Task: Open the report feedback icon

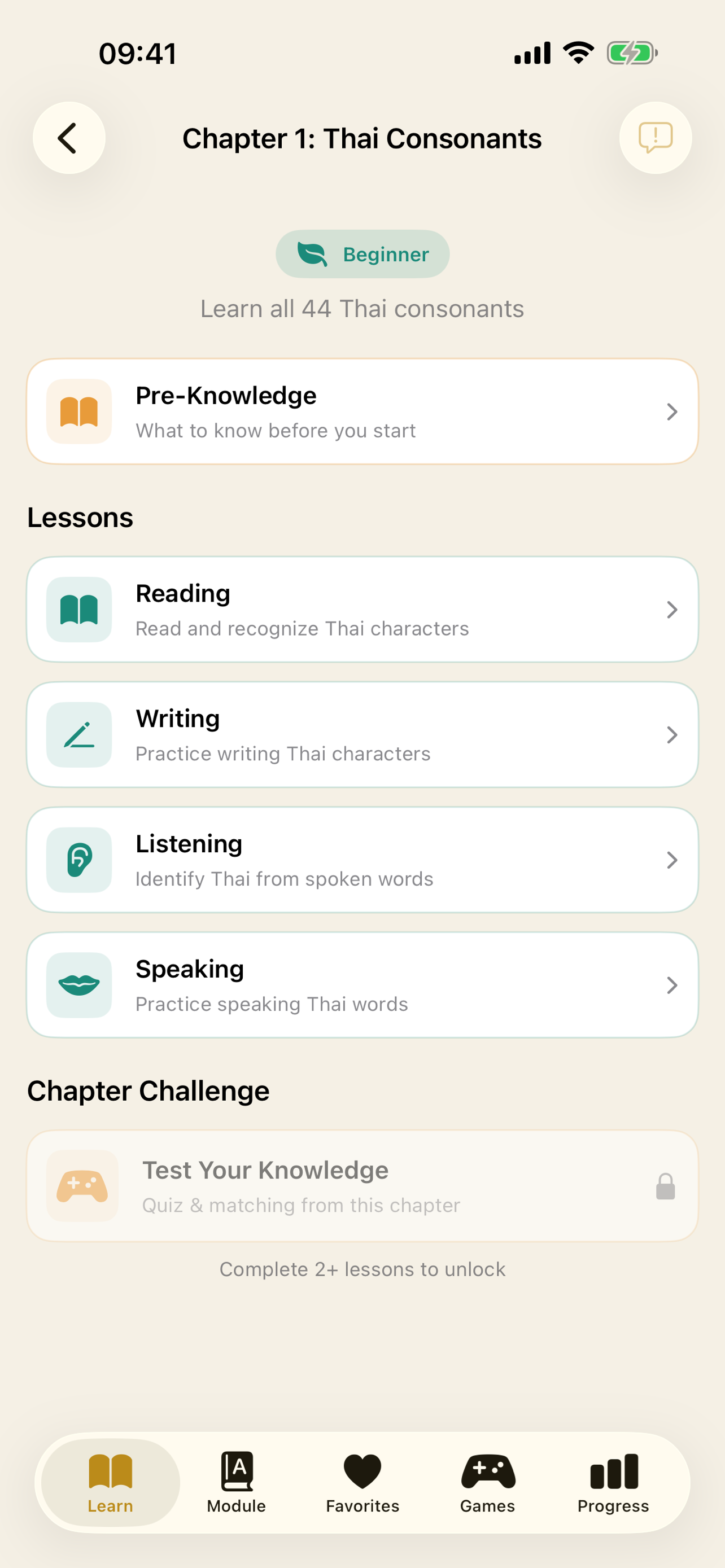Action: click(655, 138)
